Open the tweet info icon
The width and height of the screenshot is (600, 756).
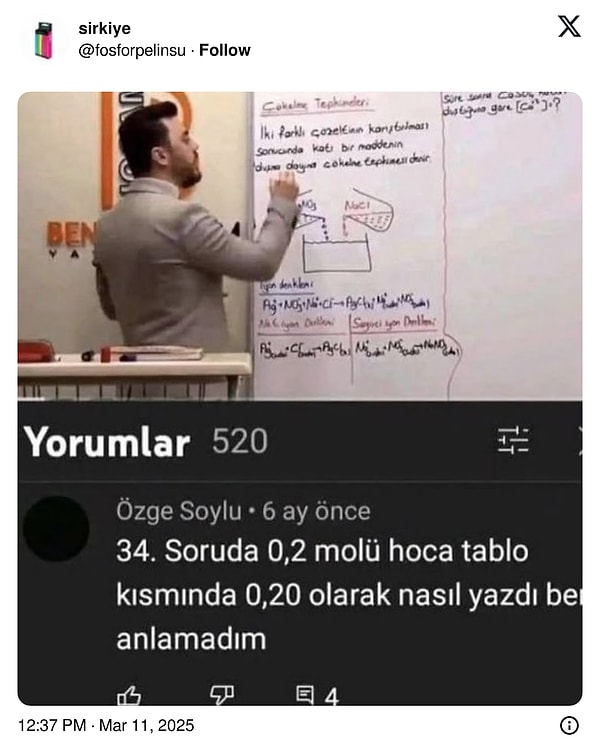568,726
